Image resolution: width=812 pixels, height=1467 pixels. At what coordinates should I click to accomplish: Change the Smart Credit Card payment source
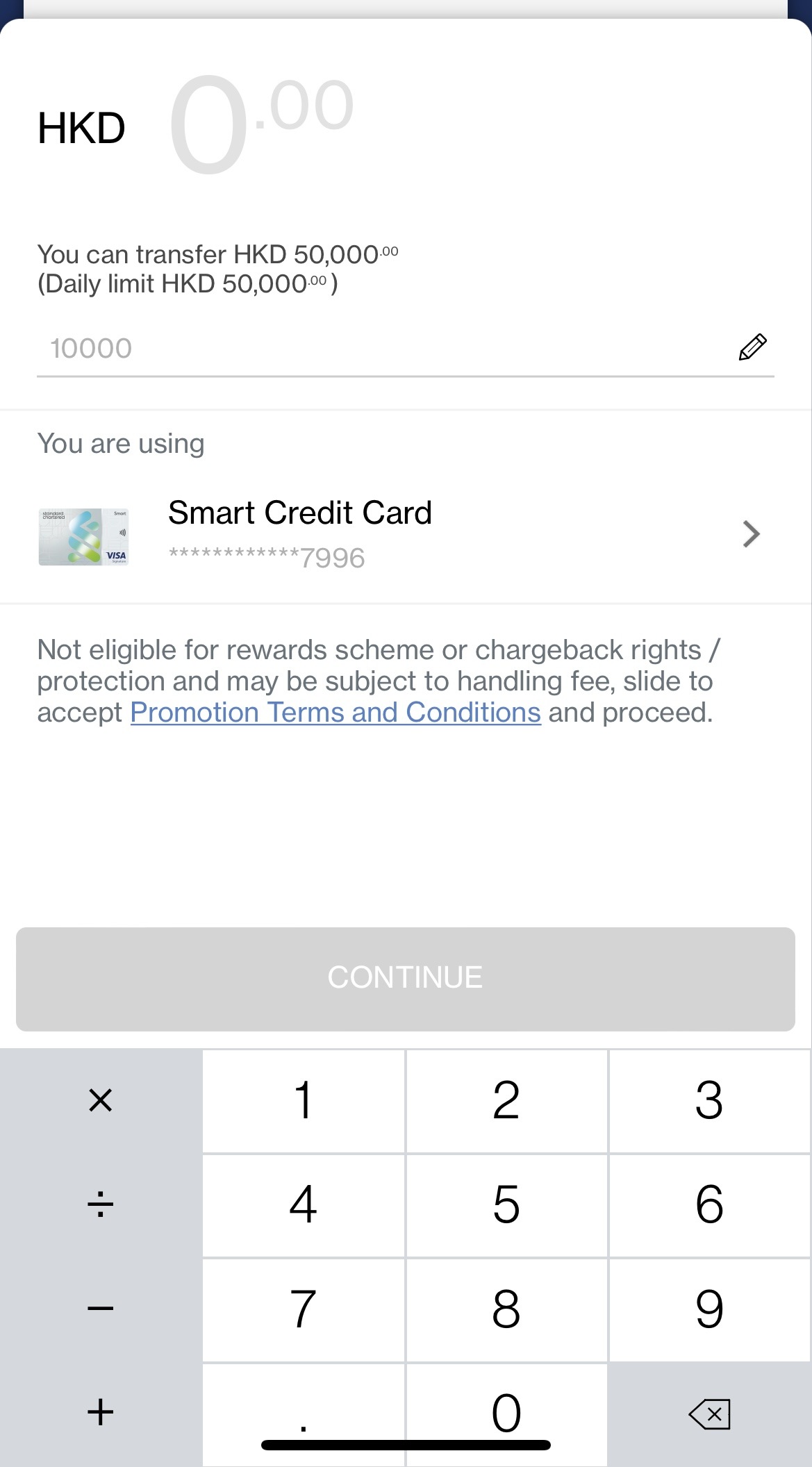(406, 534)
